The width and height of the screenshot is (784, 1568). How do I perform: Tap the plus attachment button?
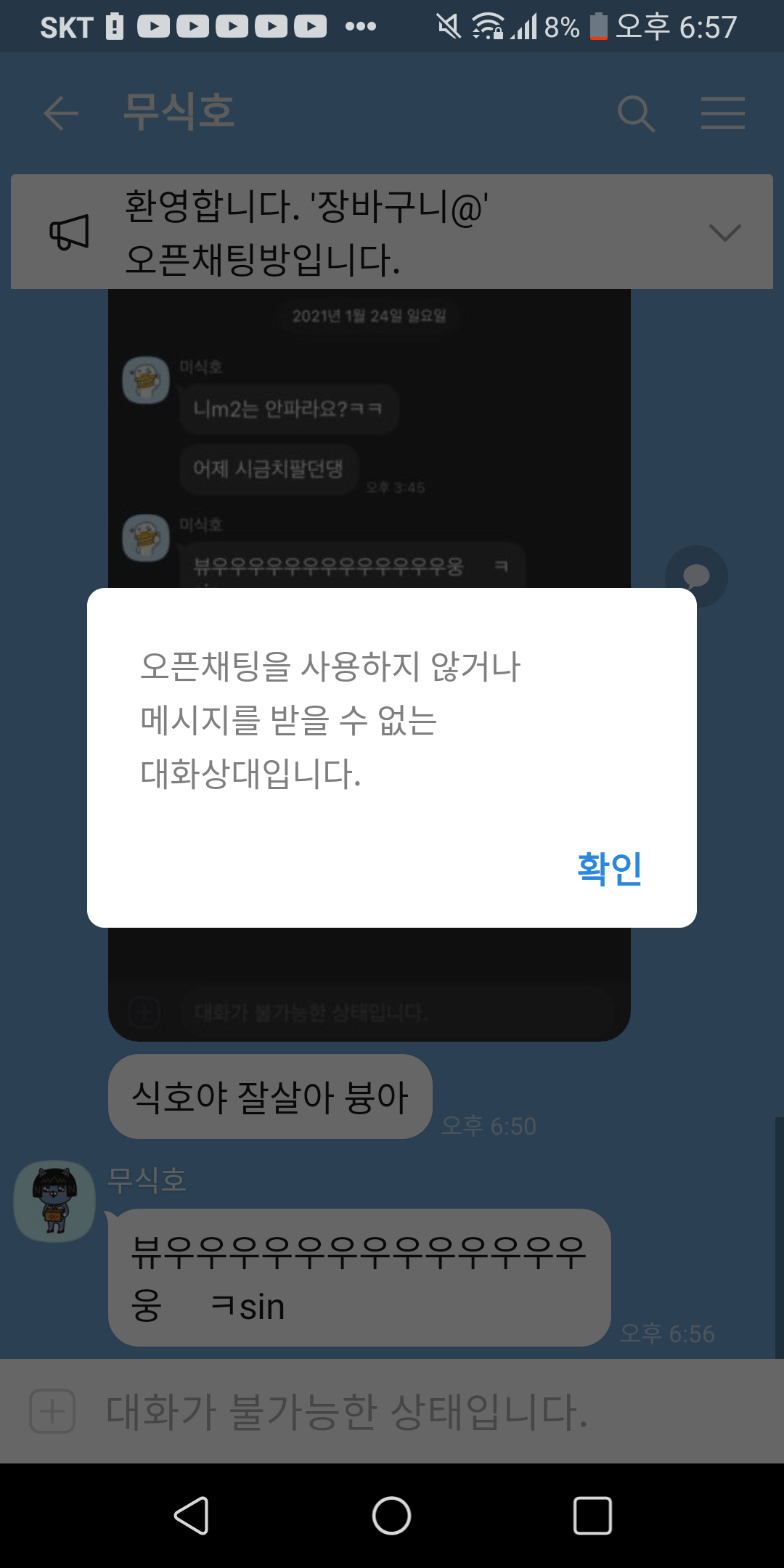pos(52,1411)
